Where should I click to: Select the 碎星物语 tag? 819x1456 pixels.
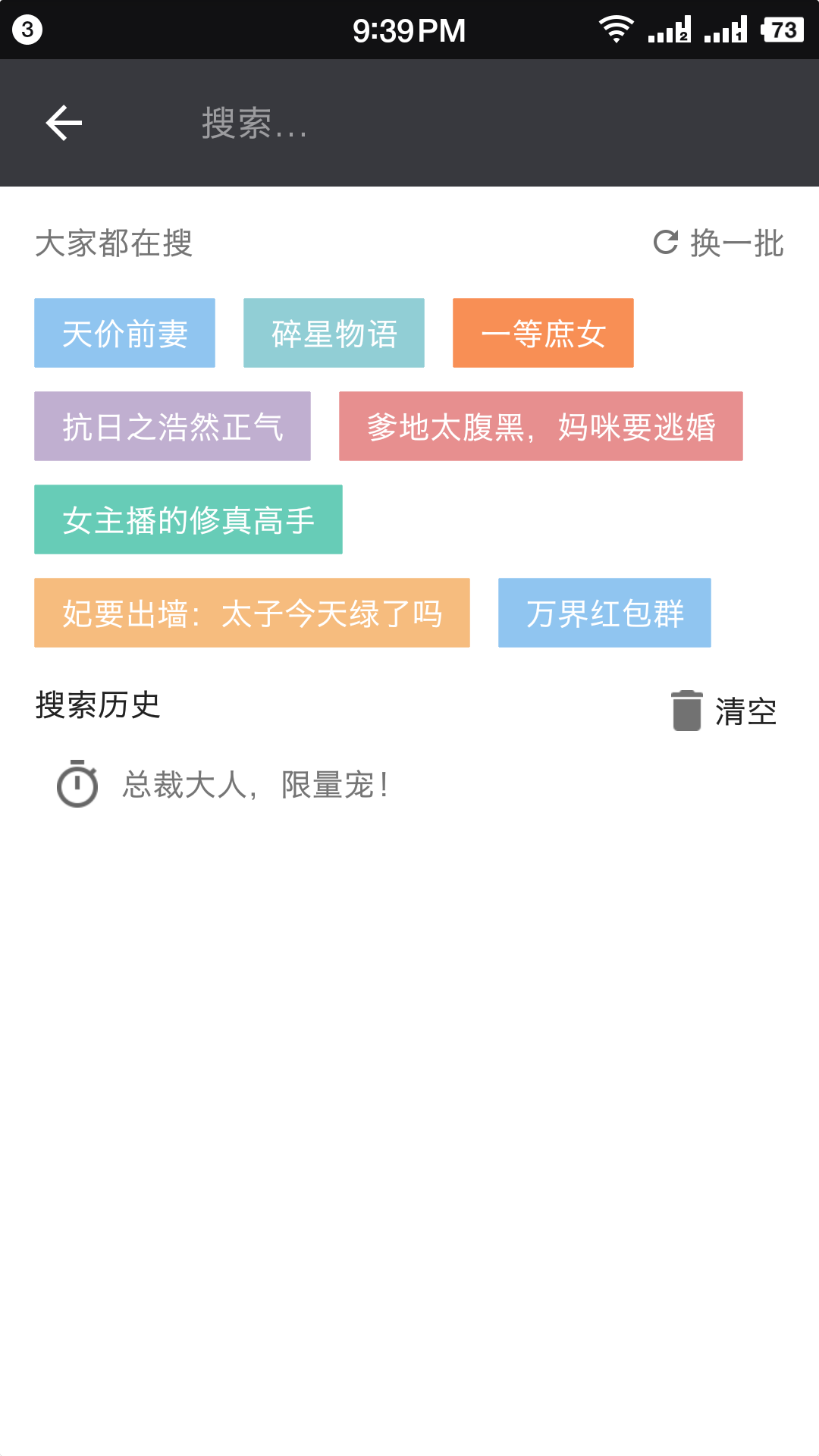(x=334, y=334)
